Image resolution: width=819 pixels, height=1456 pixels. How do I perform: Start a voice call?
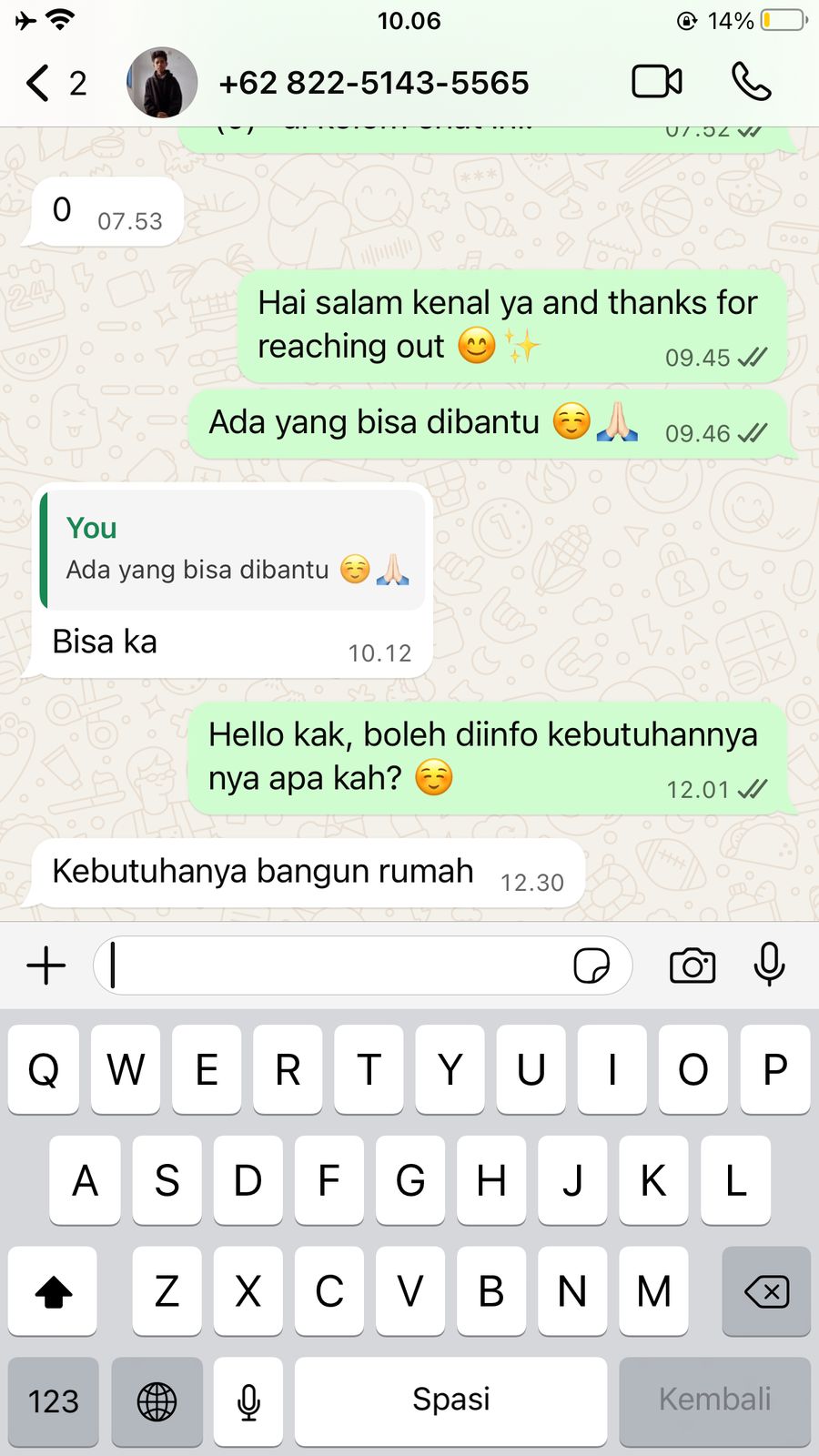click(x=751, y=82)
